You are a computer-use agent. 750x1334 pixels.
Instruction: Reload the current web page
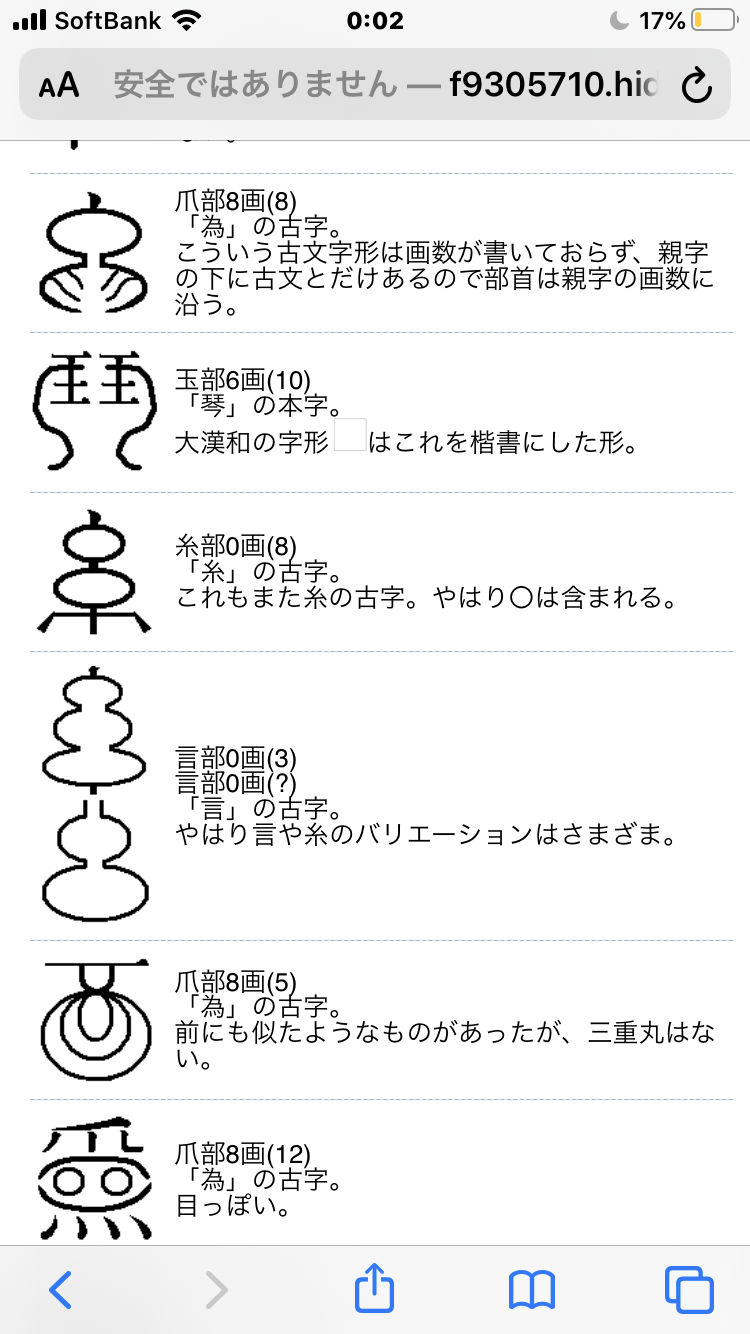696,86
